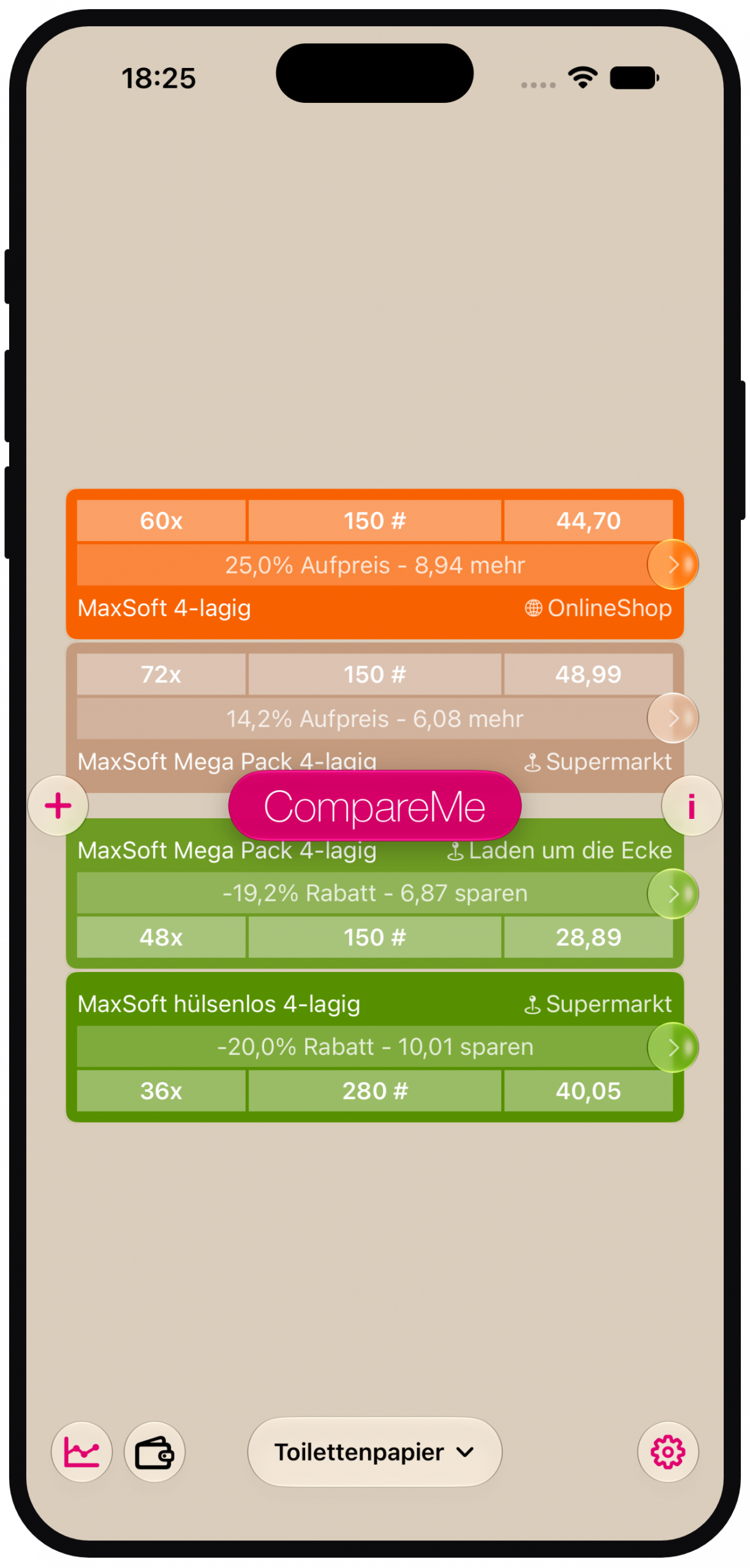Edit the 72x quantity field

161,674
